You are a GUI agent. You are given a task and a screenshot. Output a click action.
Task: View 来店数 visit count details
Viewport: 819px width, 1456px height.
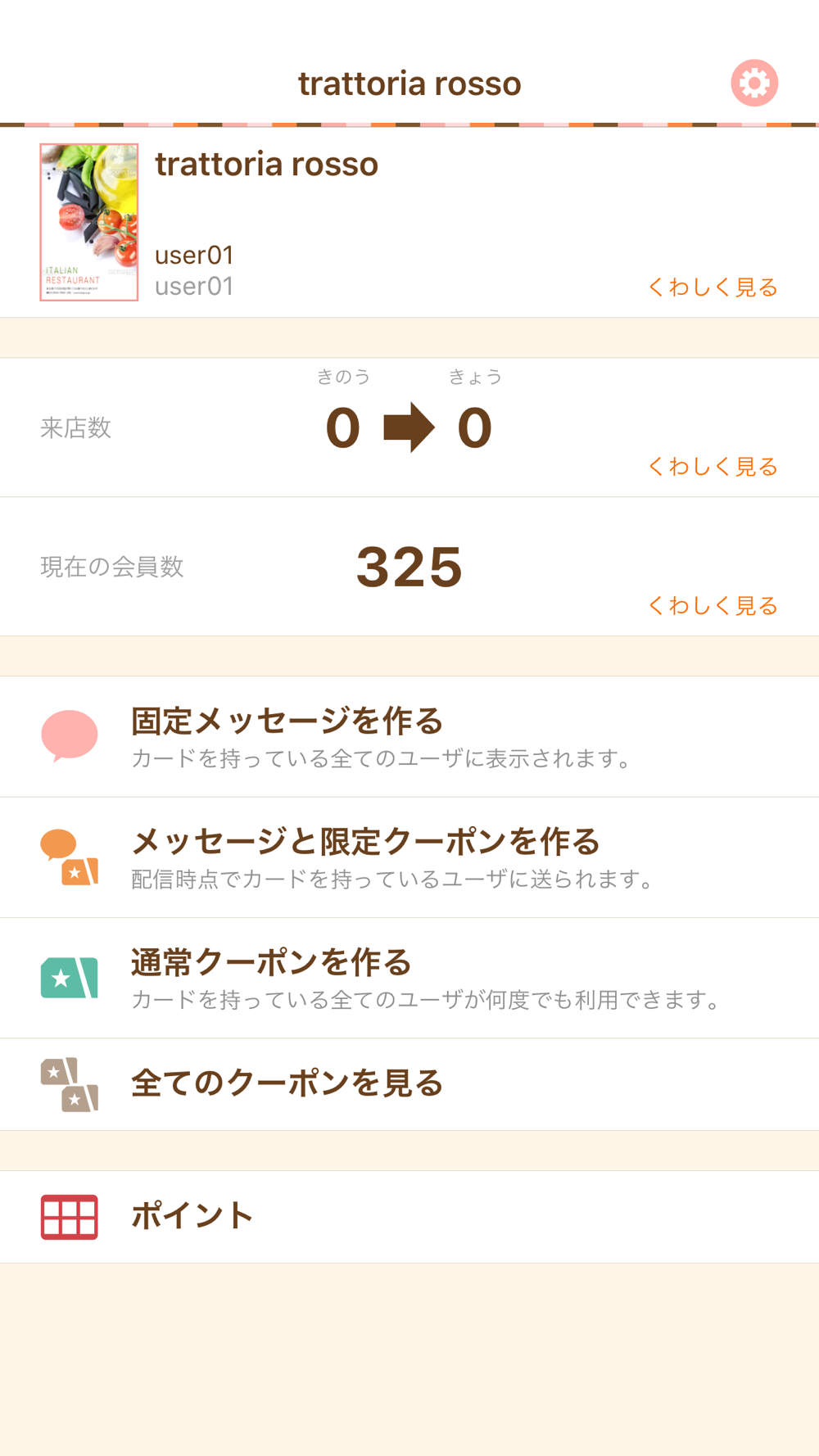pos(713,467)
